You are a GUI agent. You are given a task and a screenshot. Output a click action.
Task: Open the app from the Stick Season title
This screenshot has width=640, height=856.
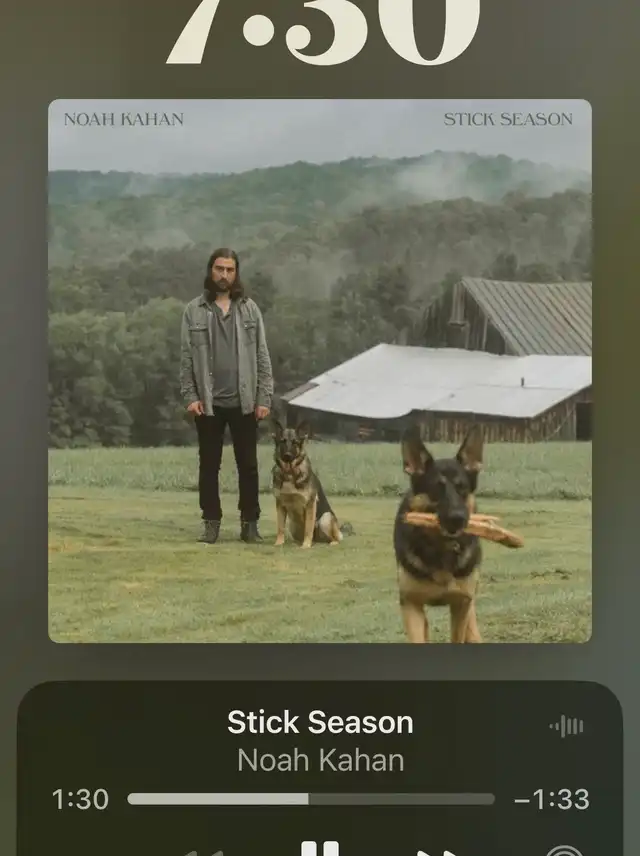point(320,722)
